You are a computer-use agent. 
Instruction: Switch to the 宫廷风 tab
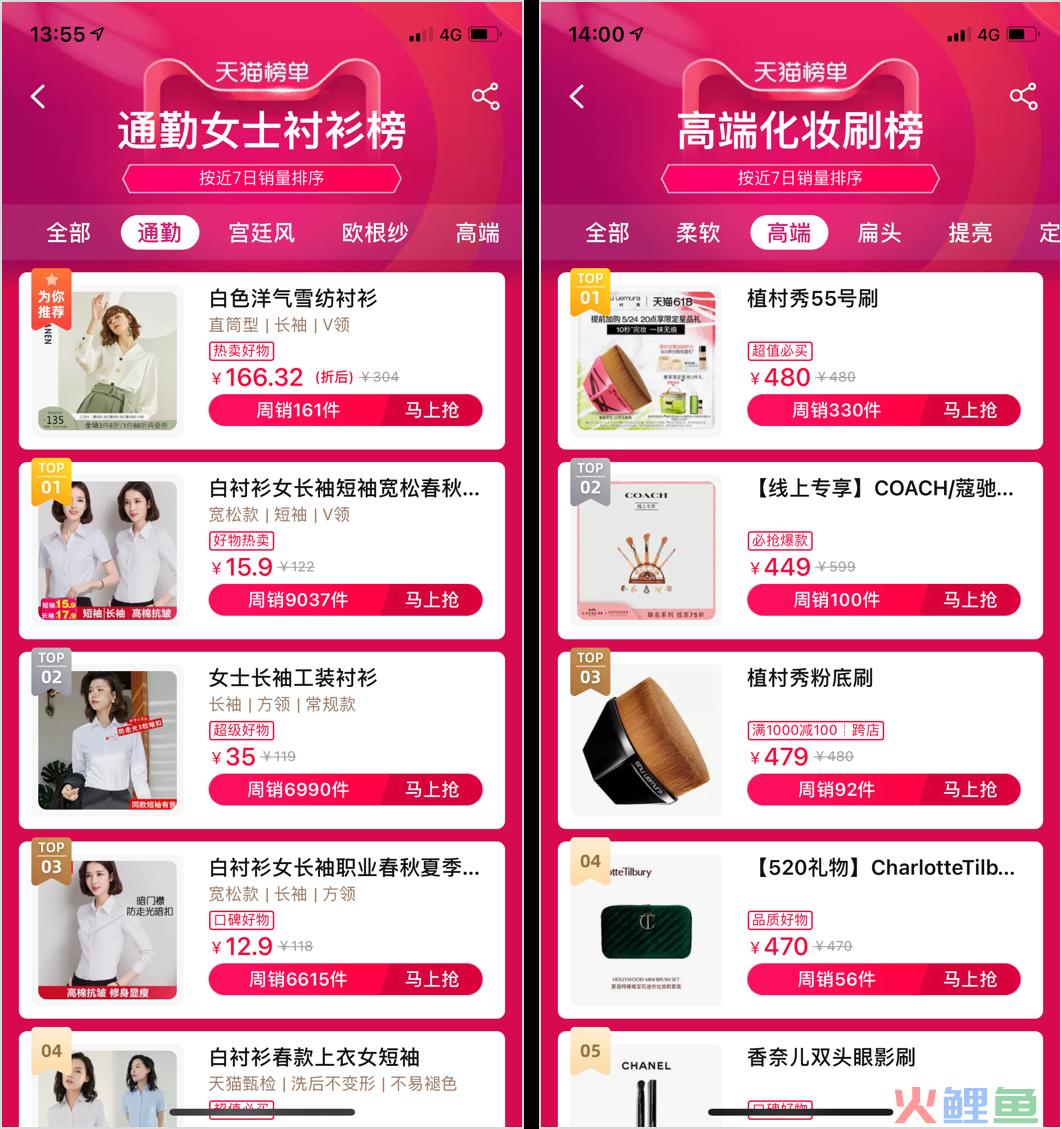[261, 233]
